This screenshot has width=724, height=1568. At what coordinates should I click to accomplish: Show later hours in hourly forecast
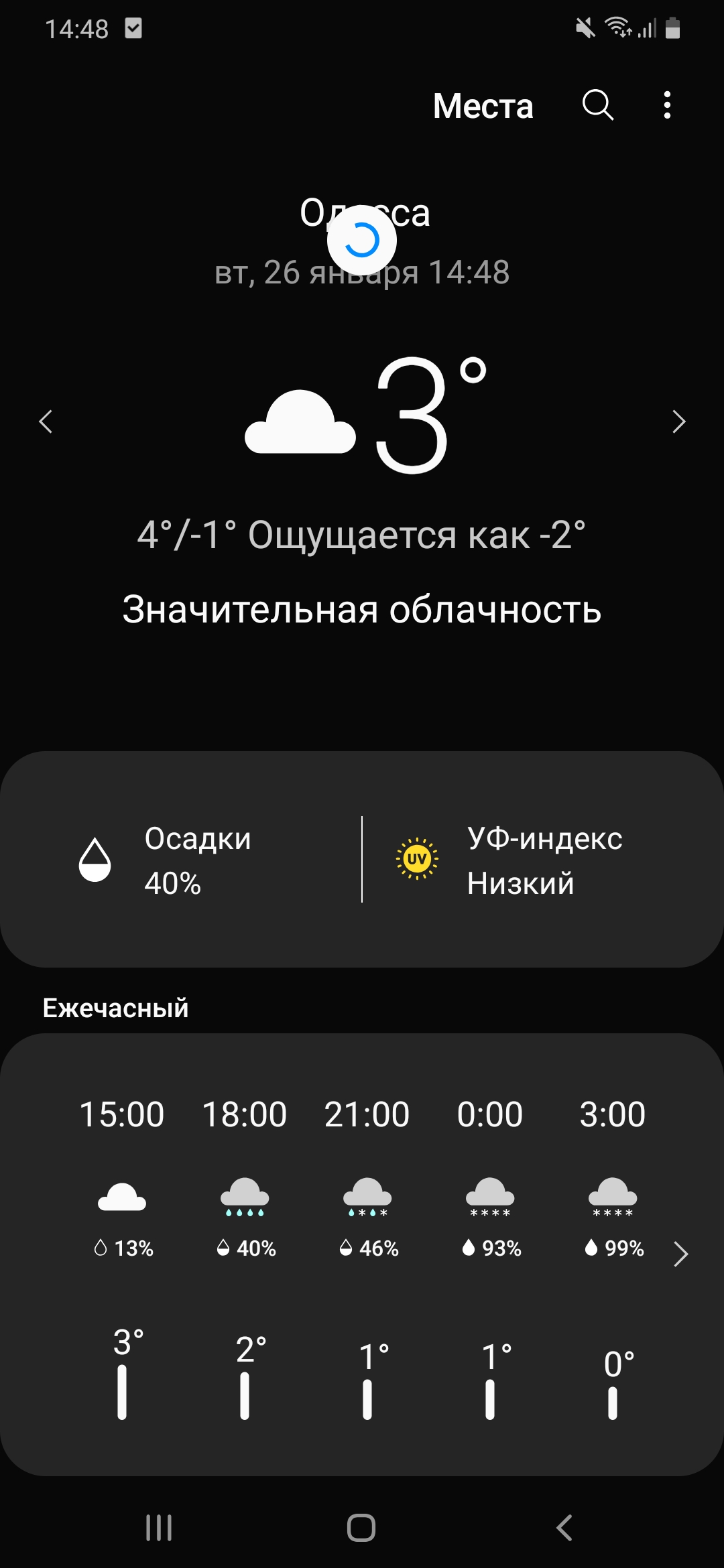(x=680, y=1254)
